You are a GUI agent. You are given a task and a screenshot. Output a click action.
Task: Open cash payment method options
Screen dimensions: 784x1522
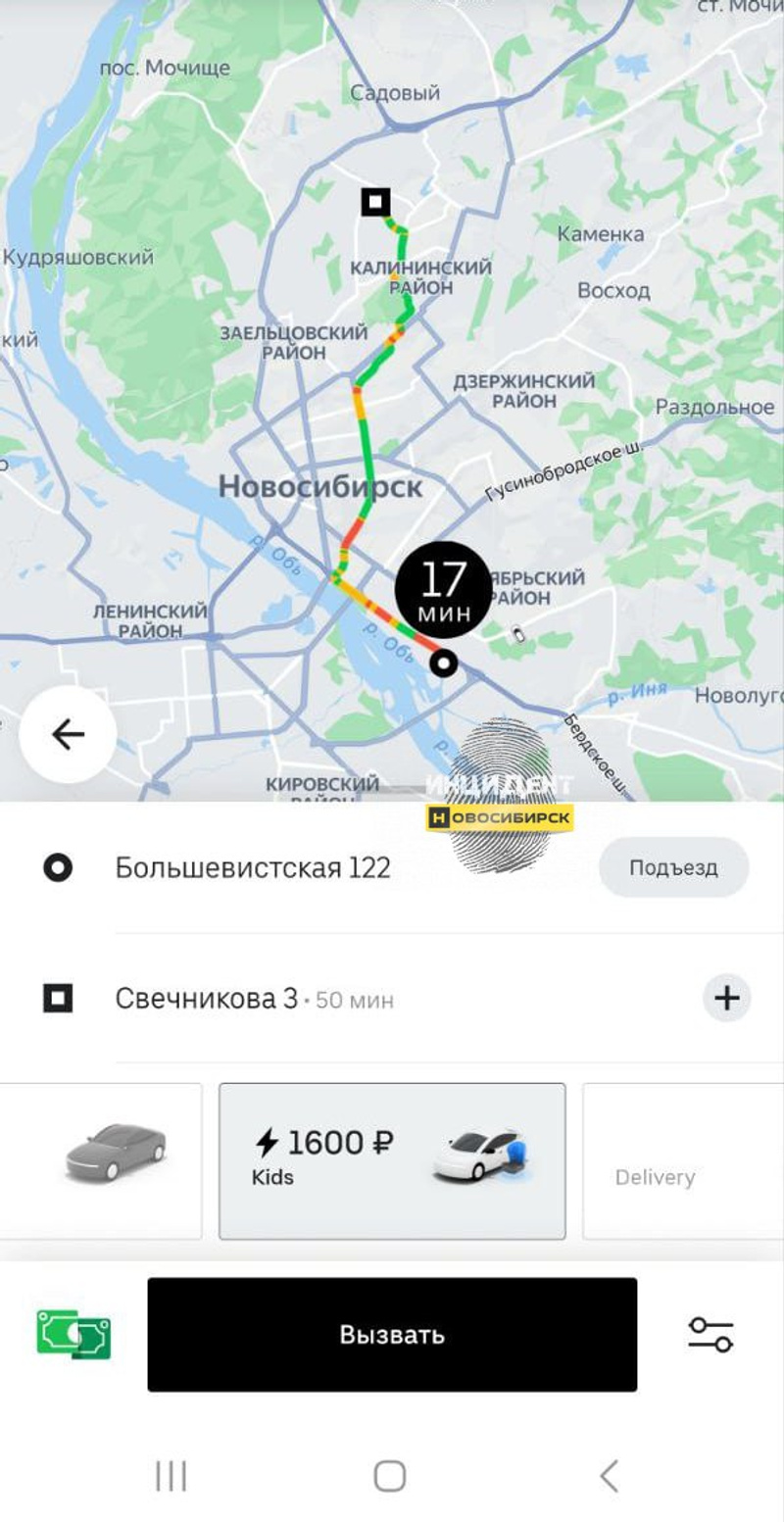[73, 1334]
